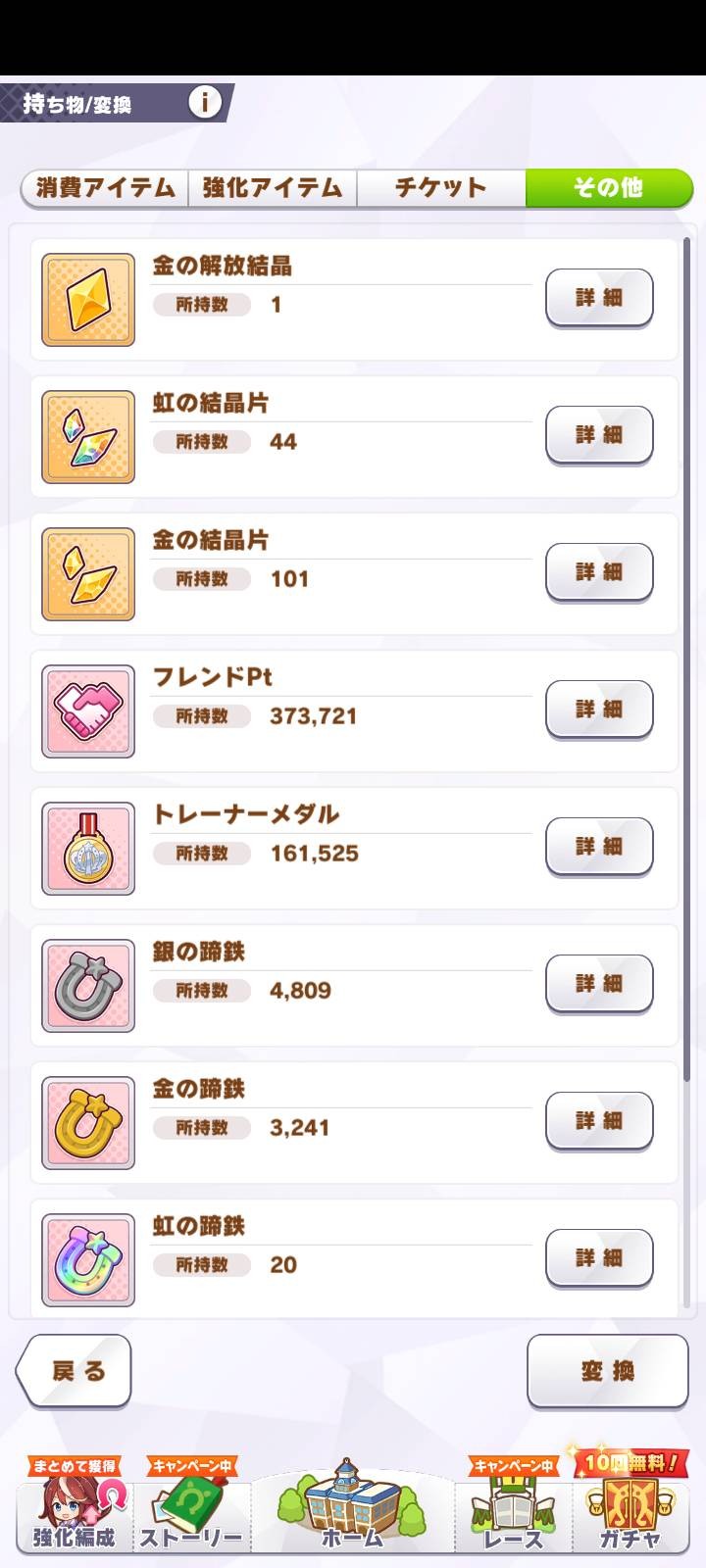706x1568 pixels.
Task: Tap the 金の解放結晶 item icon
Action: click(x=88, y=298)
